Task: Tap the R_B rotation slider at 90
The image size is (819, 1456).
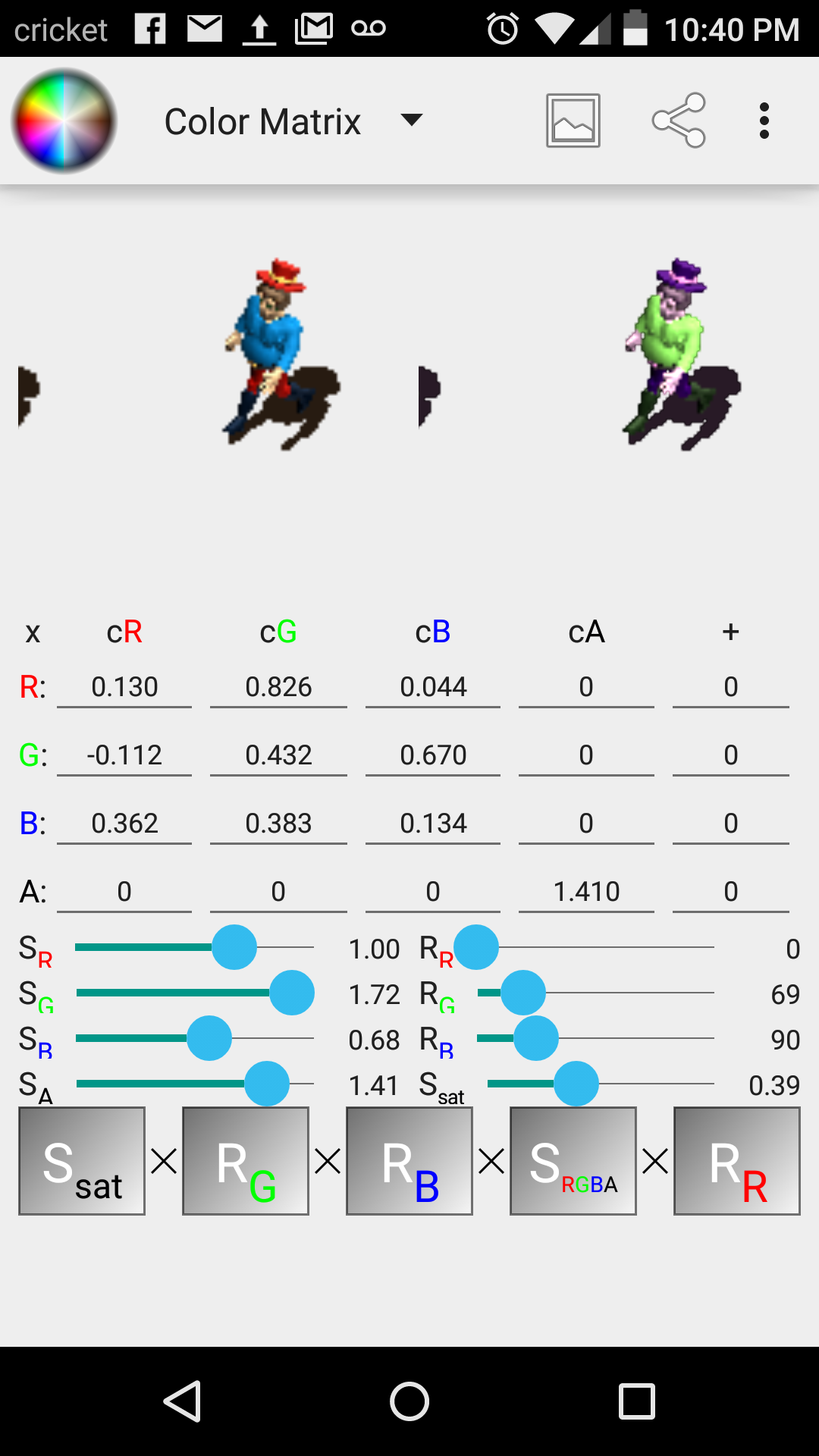Action: [x=536, y=1038]
